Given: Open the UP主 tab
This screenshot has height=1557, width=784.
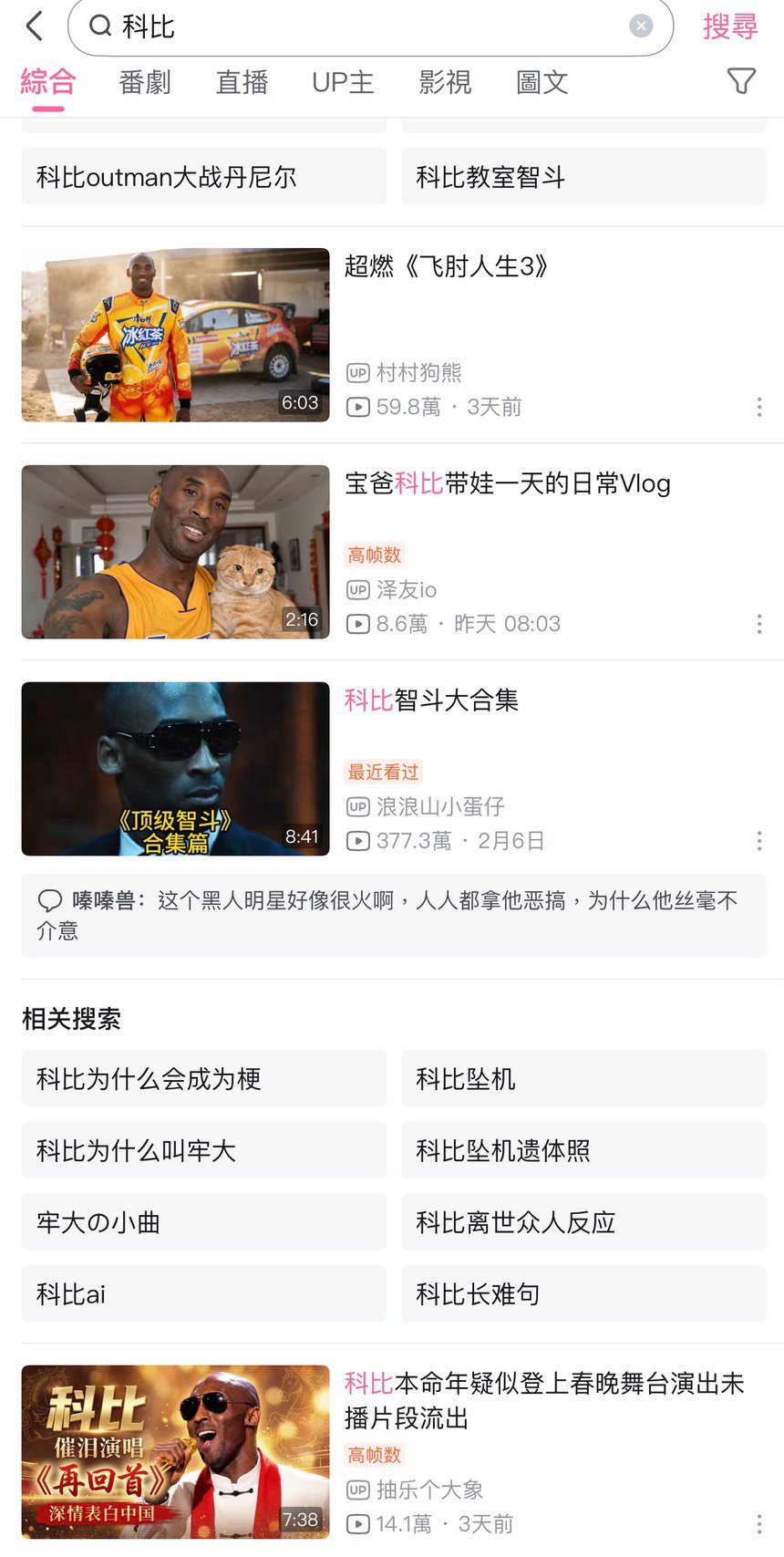Looking at the screenshot, I should pyautogui.click(x=342, y=81).
